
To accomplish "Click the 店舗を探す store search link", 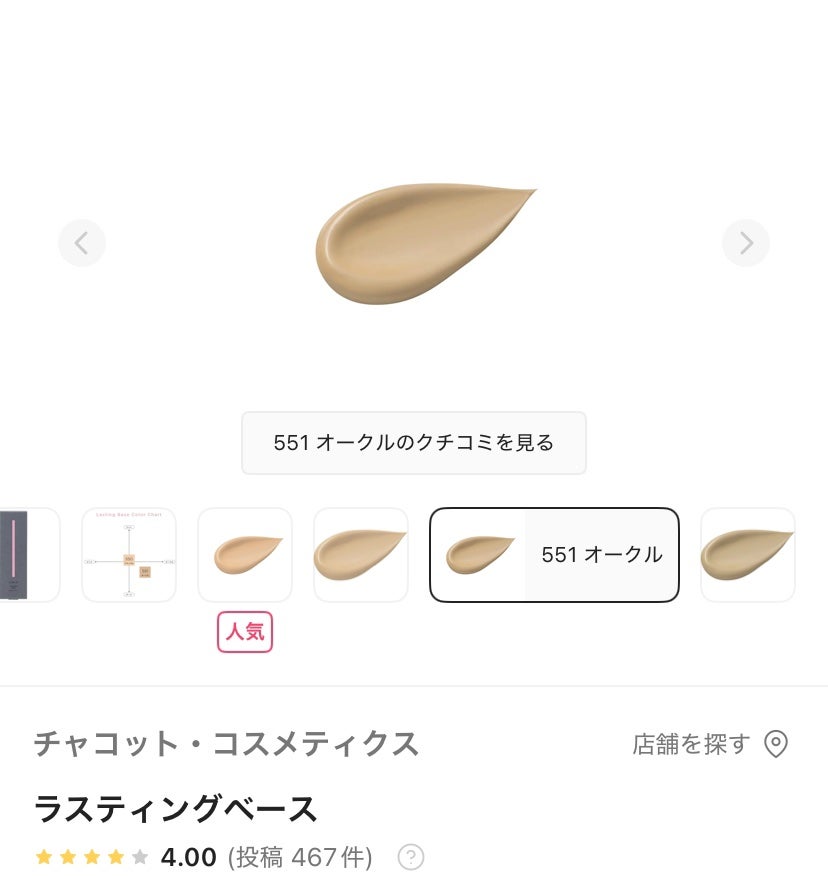I will tap(690, 744).
